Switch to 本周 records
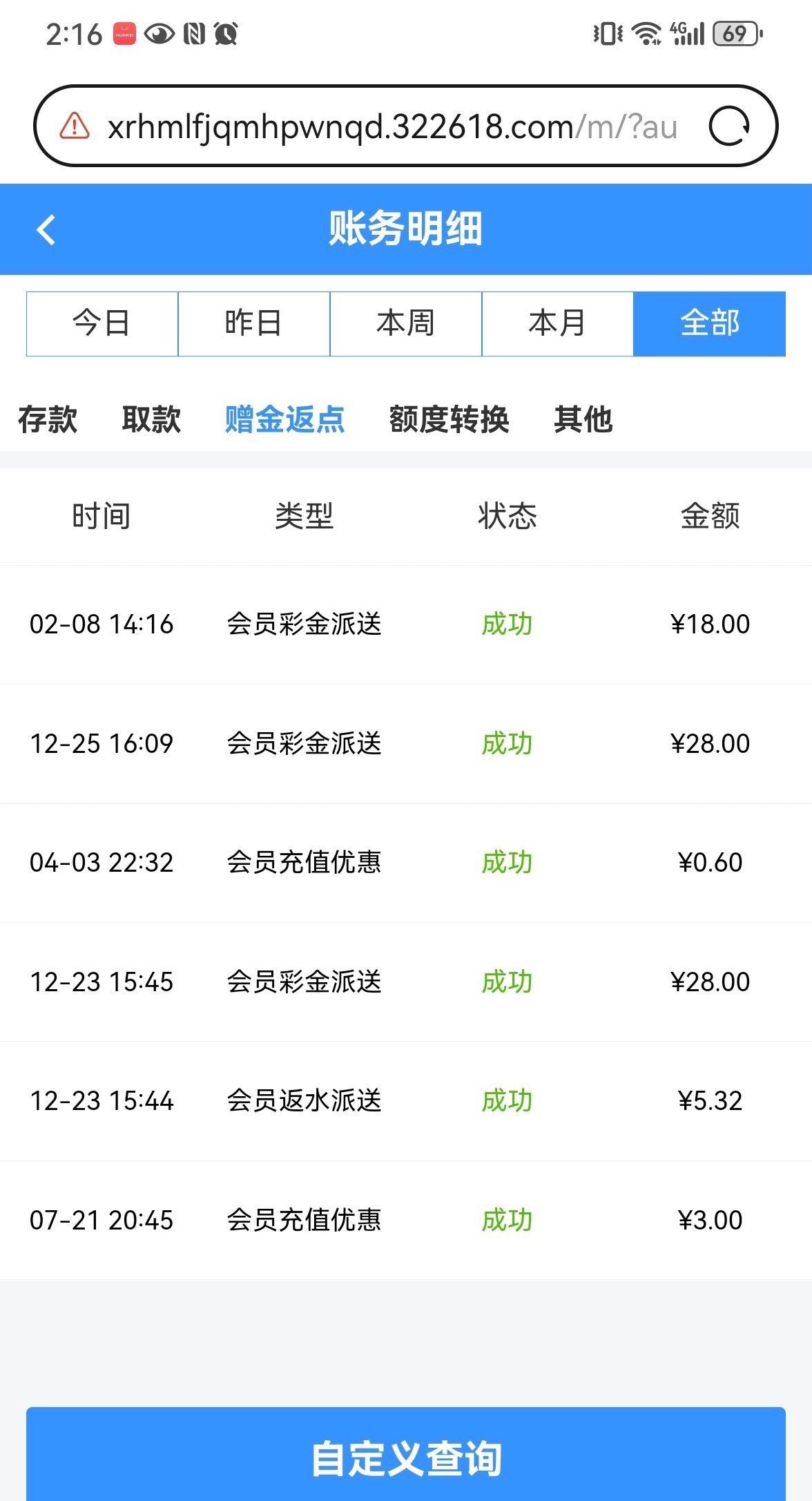Image resolution: width=812 pixels, height=1501 pixels. 405,323
